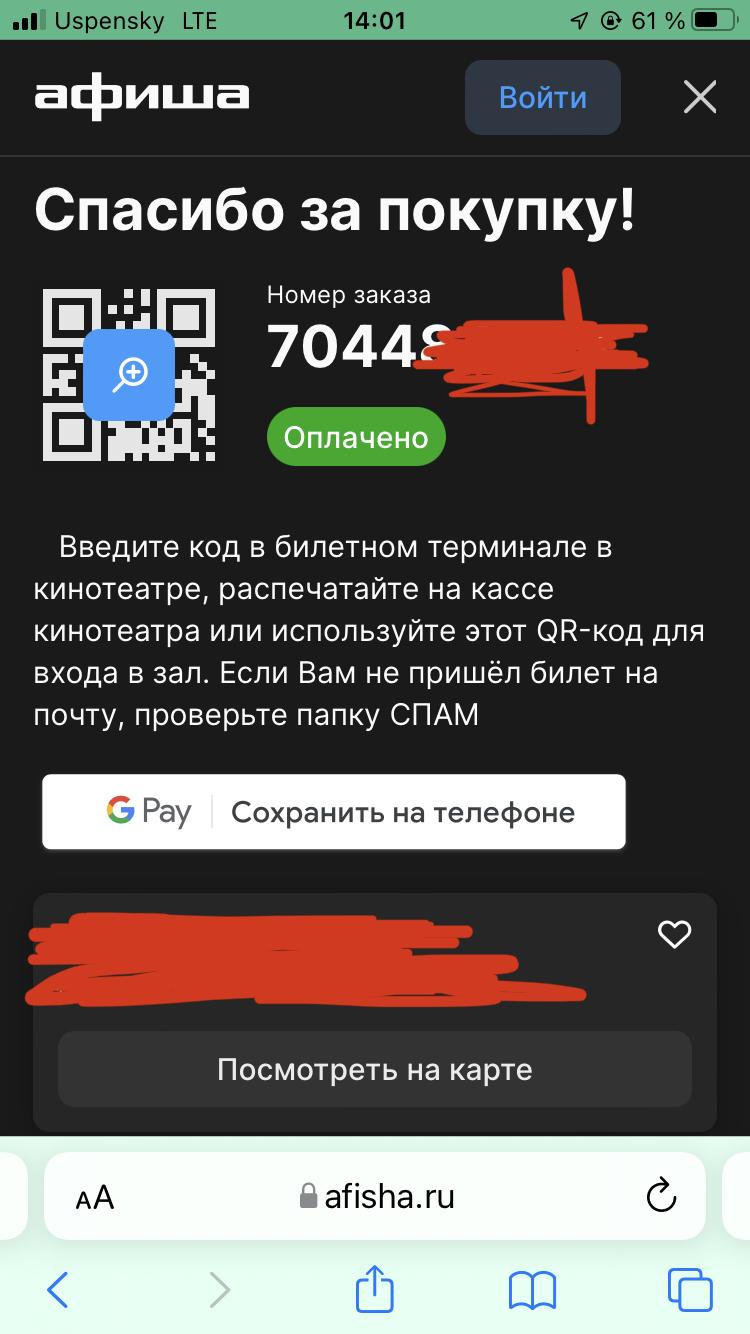The width and height of the screenshot is (750, 1334).
Task: Save ticket to phone via G Pay
Action: coord(334,811)
